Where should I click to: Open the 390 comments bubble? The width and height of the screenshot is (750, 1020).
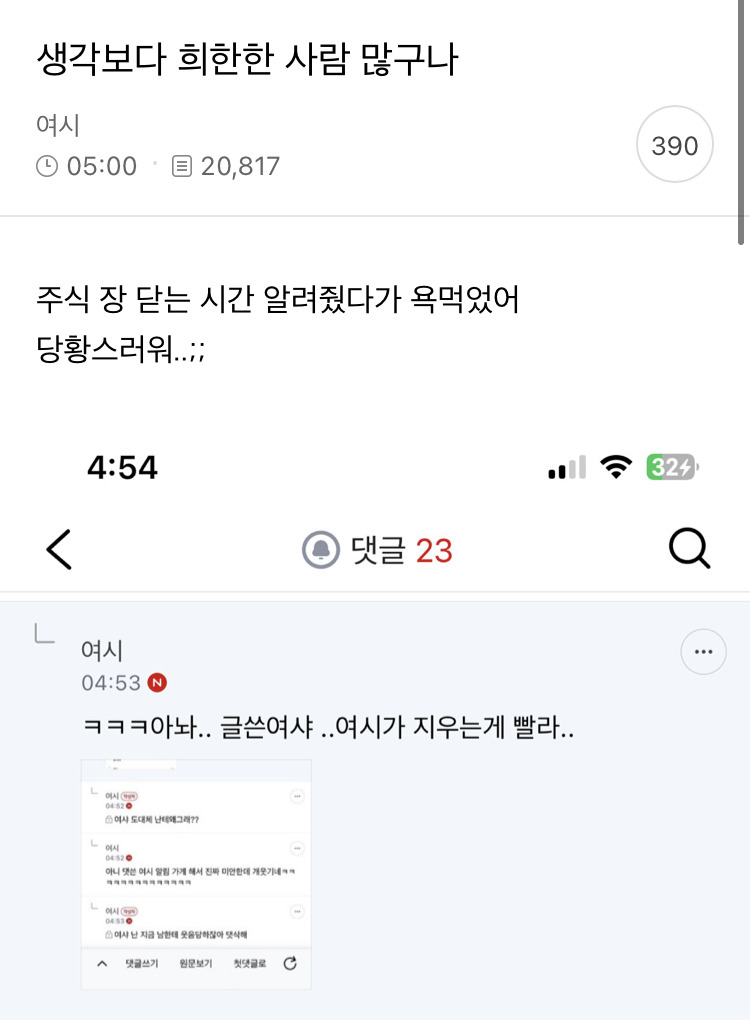pos(675,144)
